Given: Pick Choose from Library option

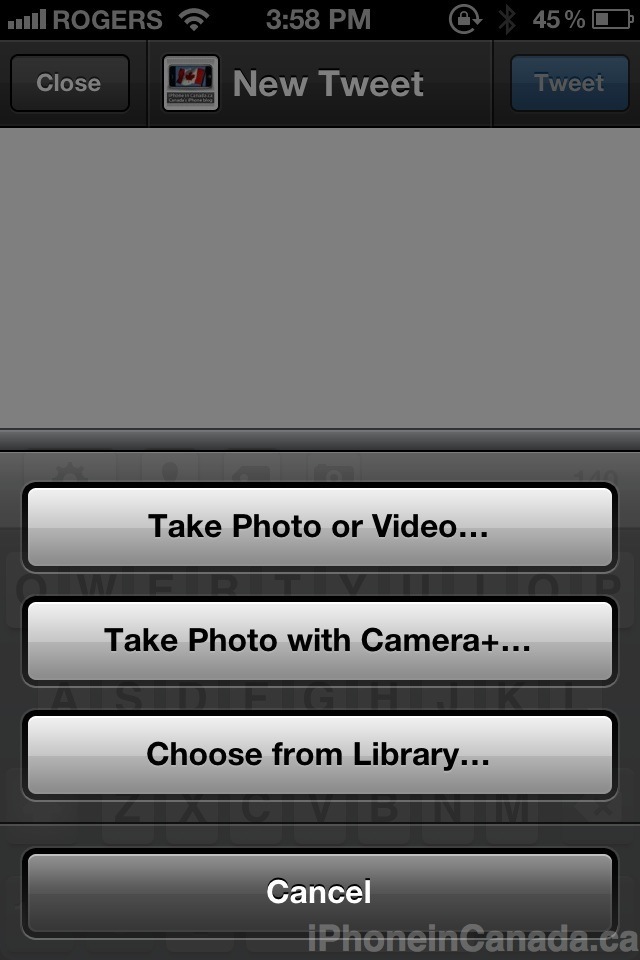Looking at the screenshot, I should [x=319, y=754].
